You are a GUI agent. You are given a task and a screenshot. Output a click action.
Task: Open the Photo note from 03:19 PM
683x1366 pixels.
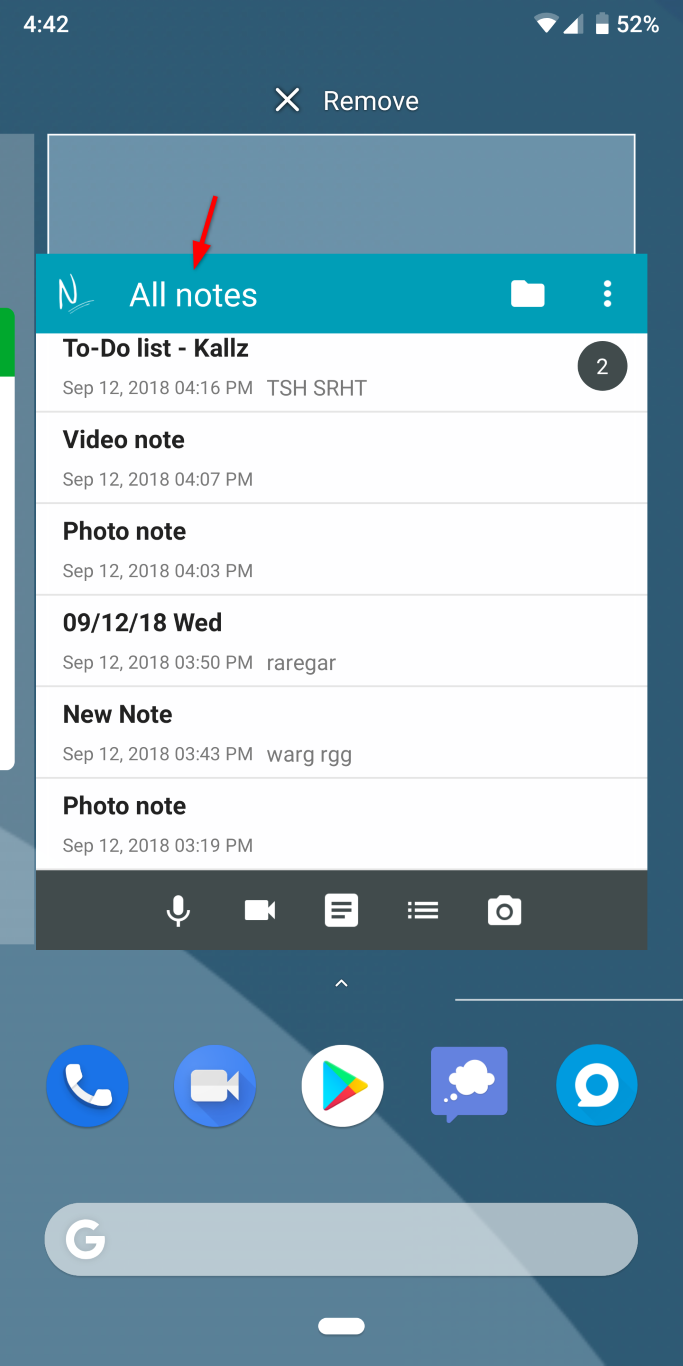click(341, 824)
